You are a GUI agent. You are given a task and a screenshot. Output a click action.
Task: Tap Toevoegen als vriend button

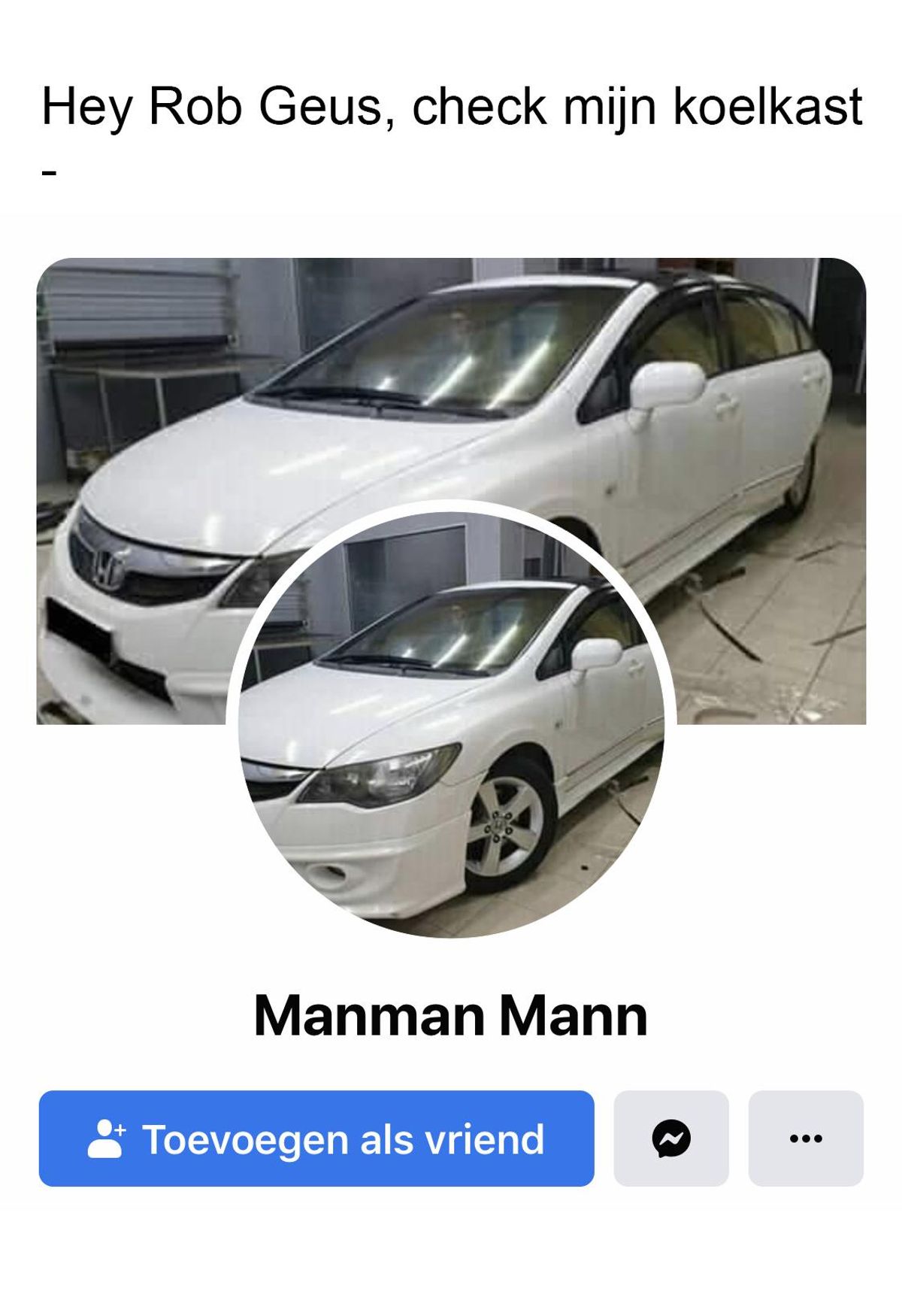(x=316, y=1138)
